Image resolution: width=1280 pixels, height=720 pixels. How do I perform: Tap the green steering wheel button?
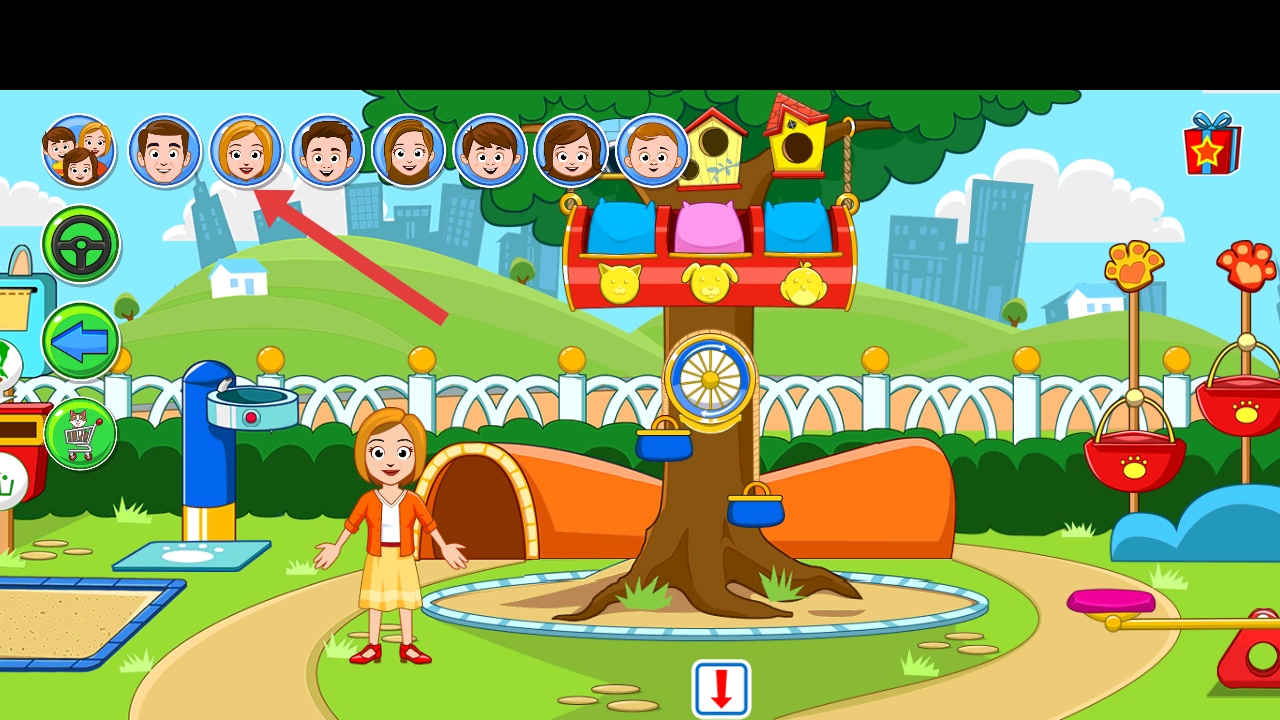tap(81, 245)
